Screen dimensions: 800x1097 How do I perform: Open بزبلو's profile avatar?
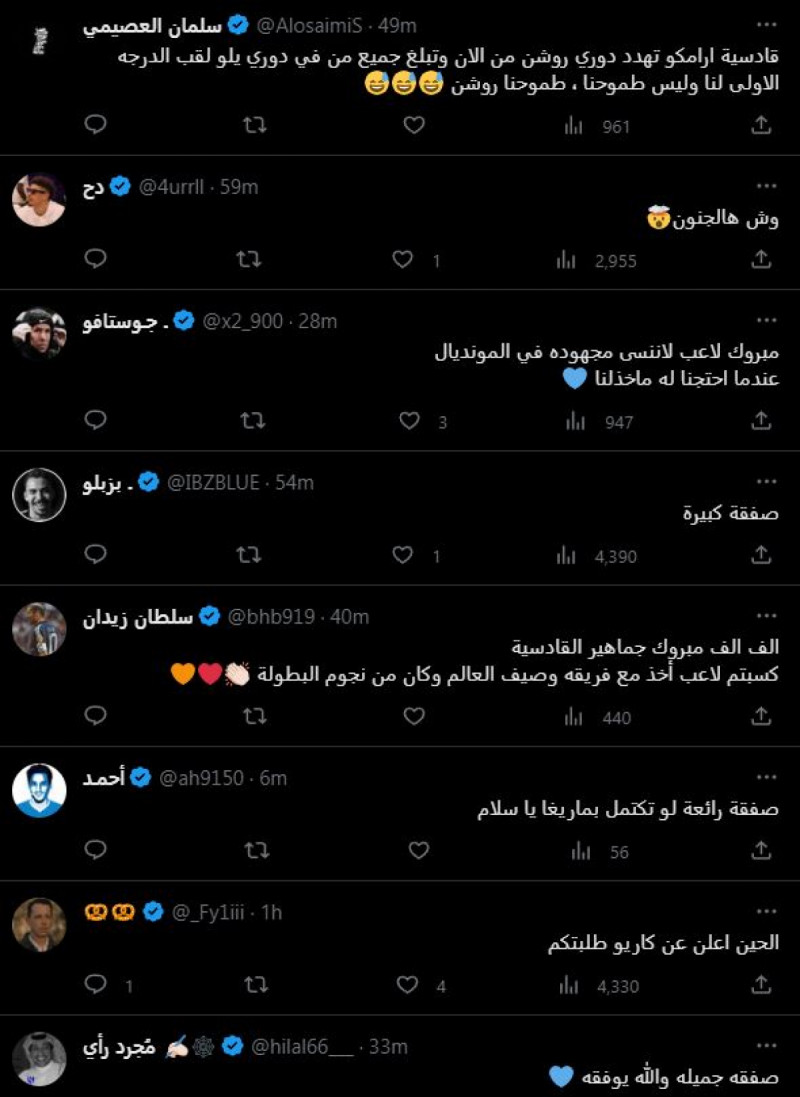tap(39, 492)
